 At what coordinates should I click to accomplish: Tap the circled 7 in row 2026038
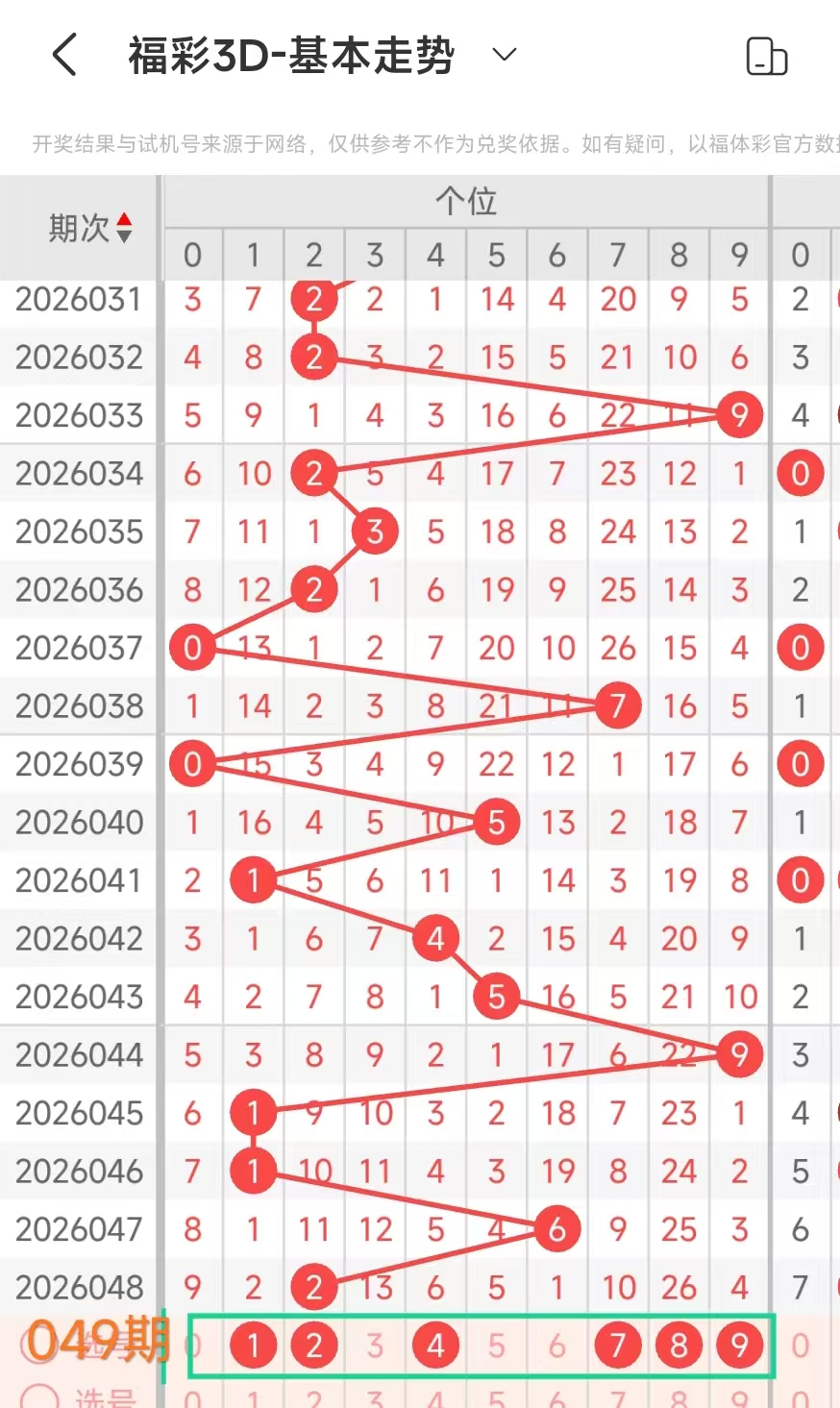[x=617, y=705]
